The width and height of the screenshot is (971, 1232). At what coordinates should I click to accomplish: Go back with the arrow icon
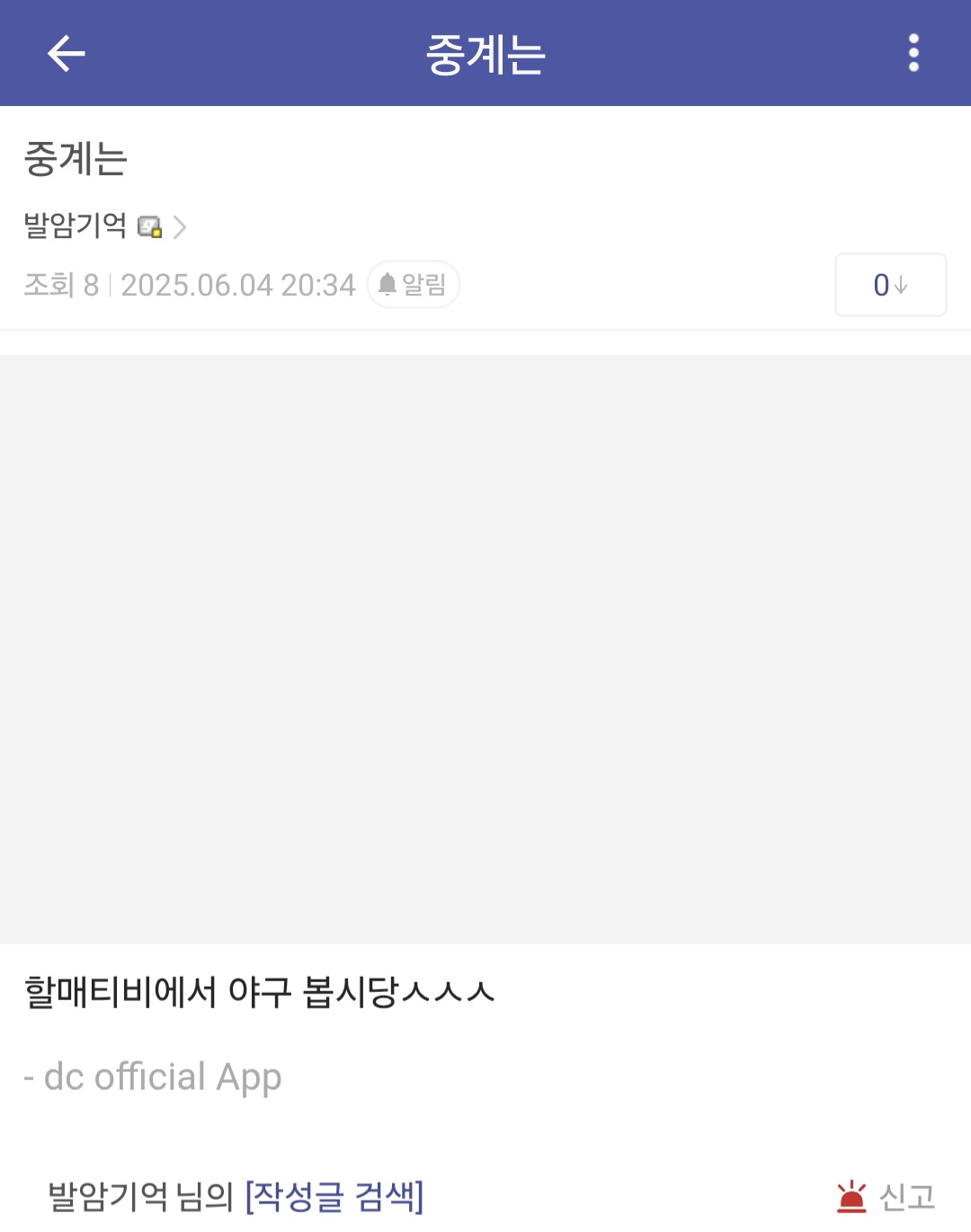pyautogui.click(x=66, y=54)
